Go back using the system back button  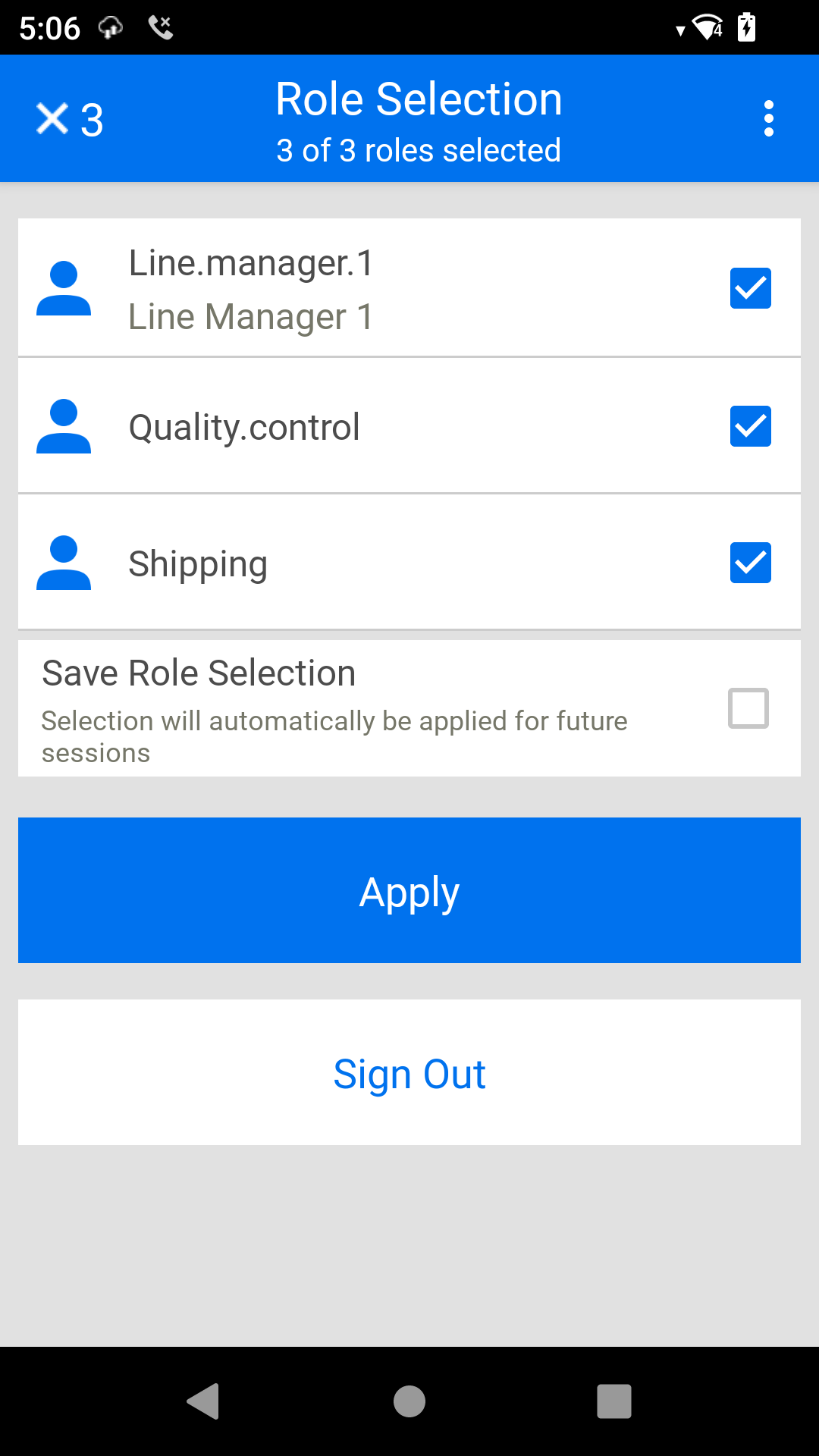click(x=203, y=1401)
